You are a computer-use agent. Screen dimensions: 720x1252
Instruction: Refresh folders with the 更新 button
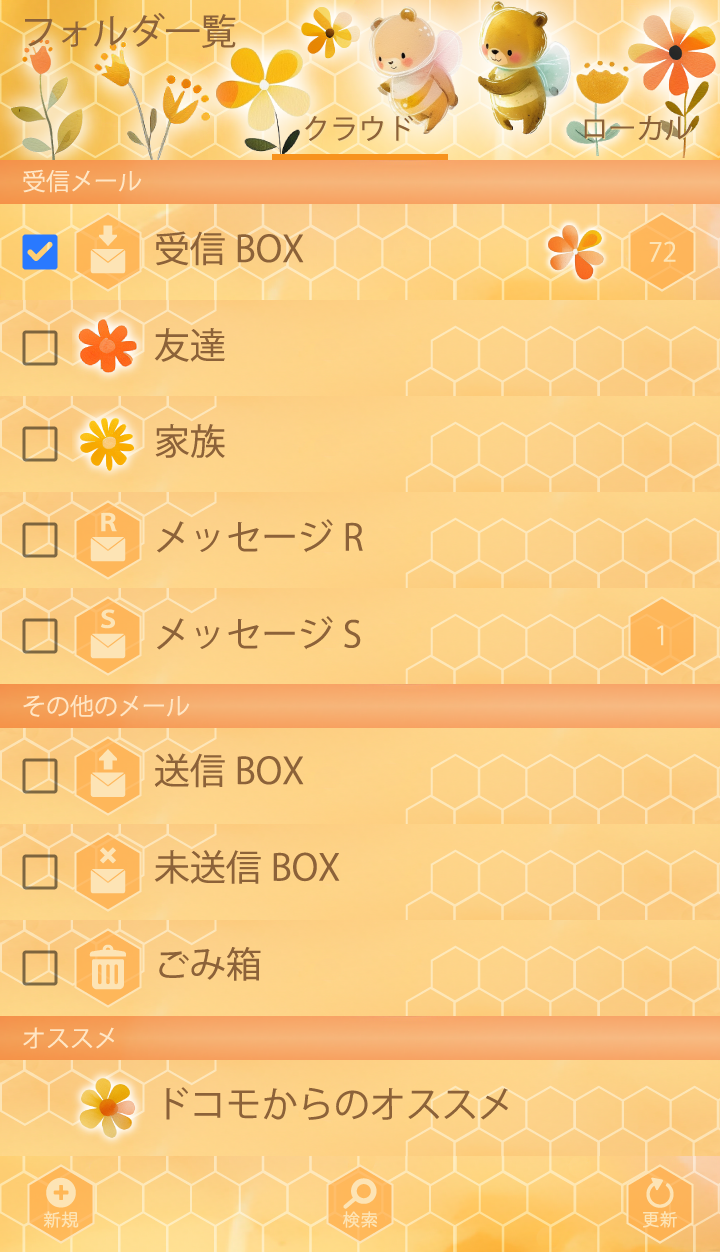659,1203
